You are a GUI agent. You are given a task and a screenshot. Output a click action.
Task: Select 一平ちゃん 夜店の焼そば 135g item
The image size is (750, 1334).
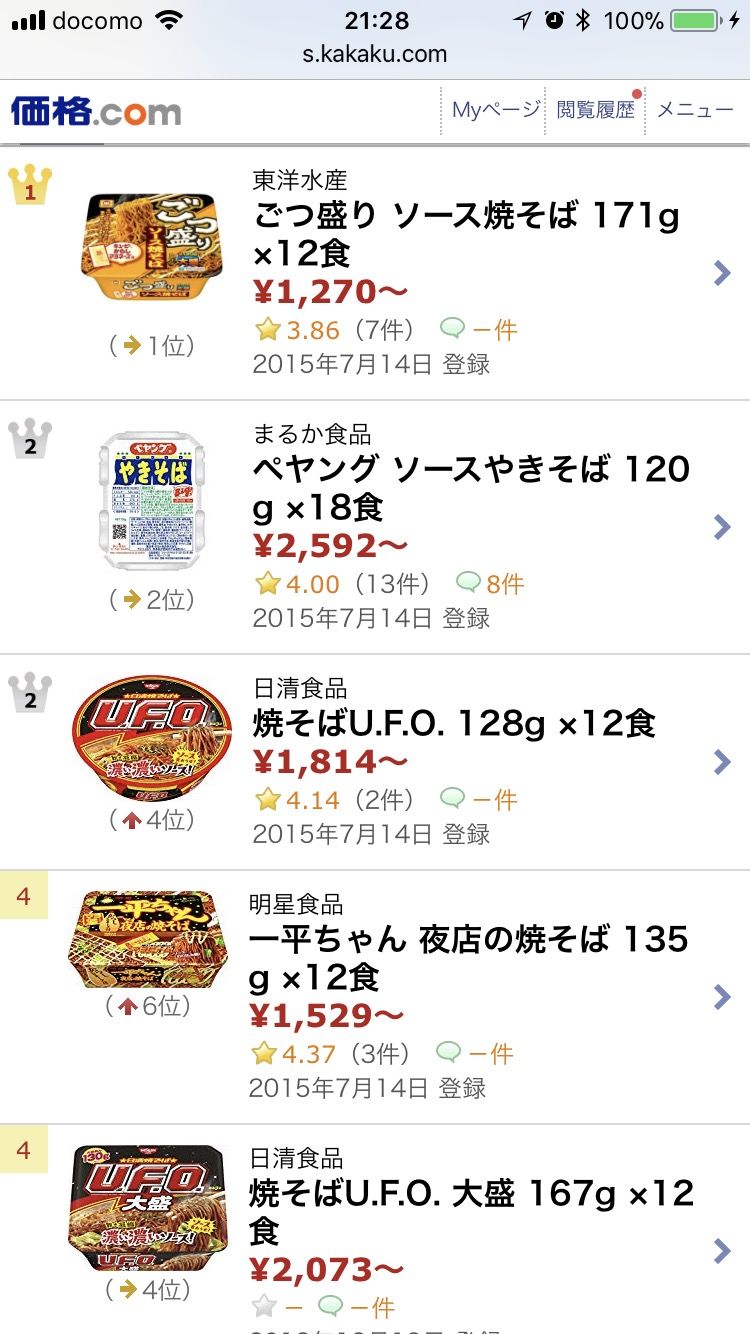[468, 958]
